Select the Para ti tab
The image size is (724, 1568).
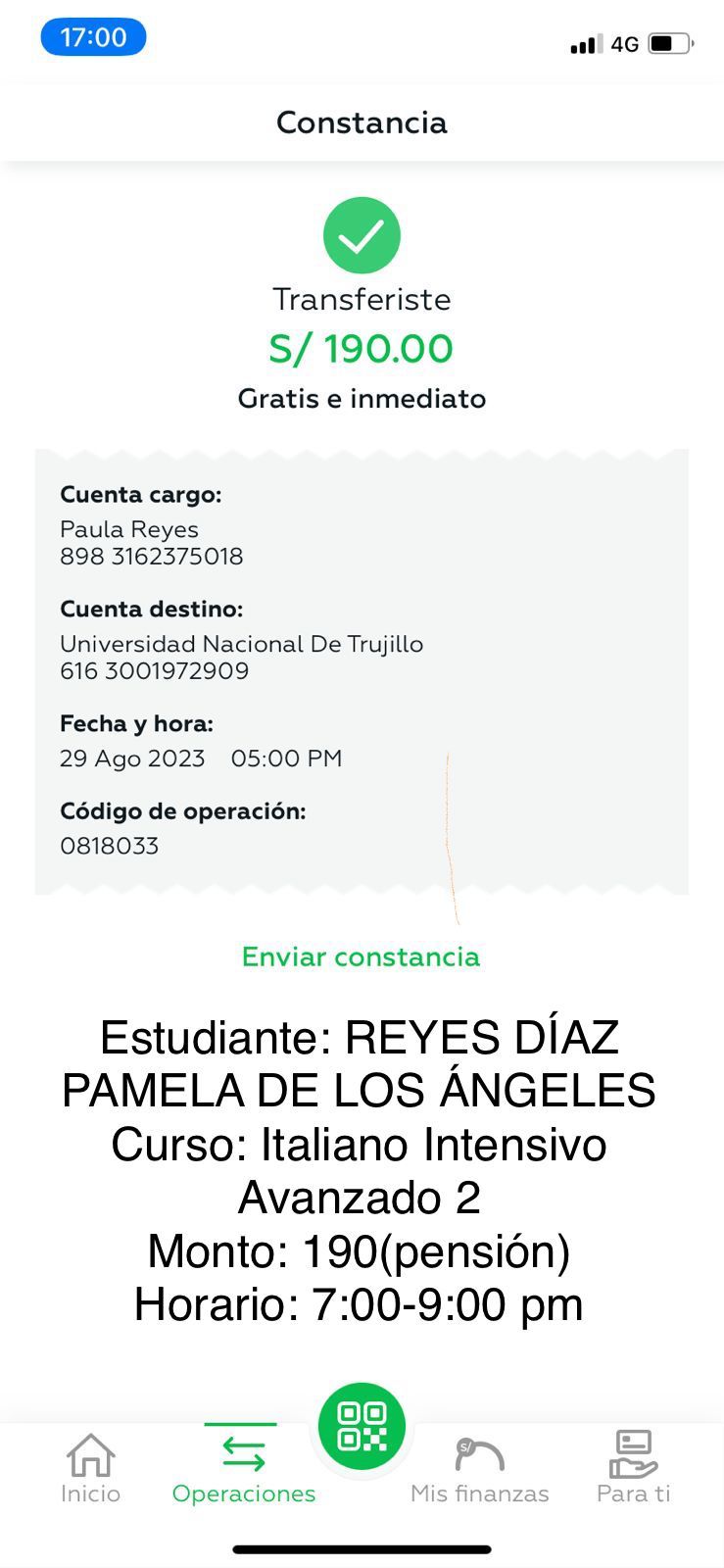coord(633,1468)
